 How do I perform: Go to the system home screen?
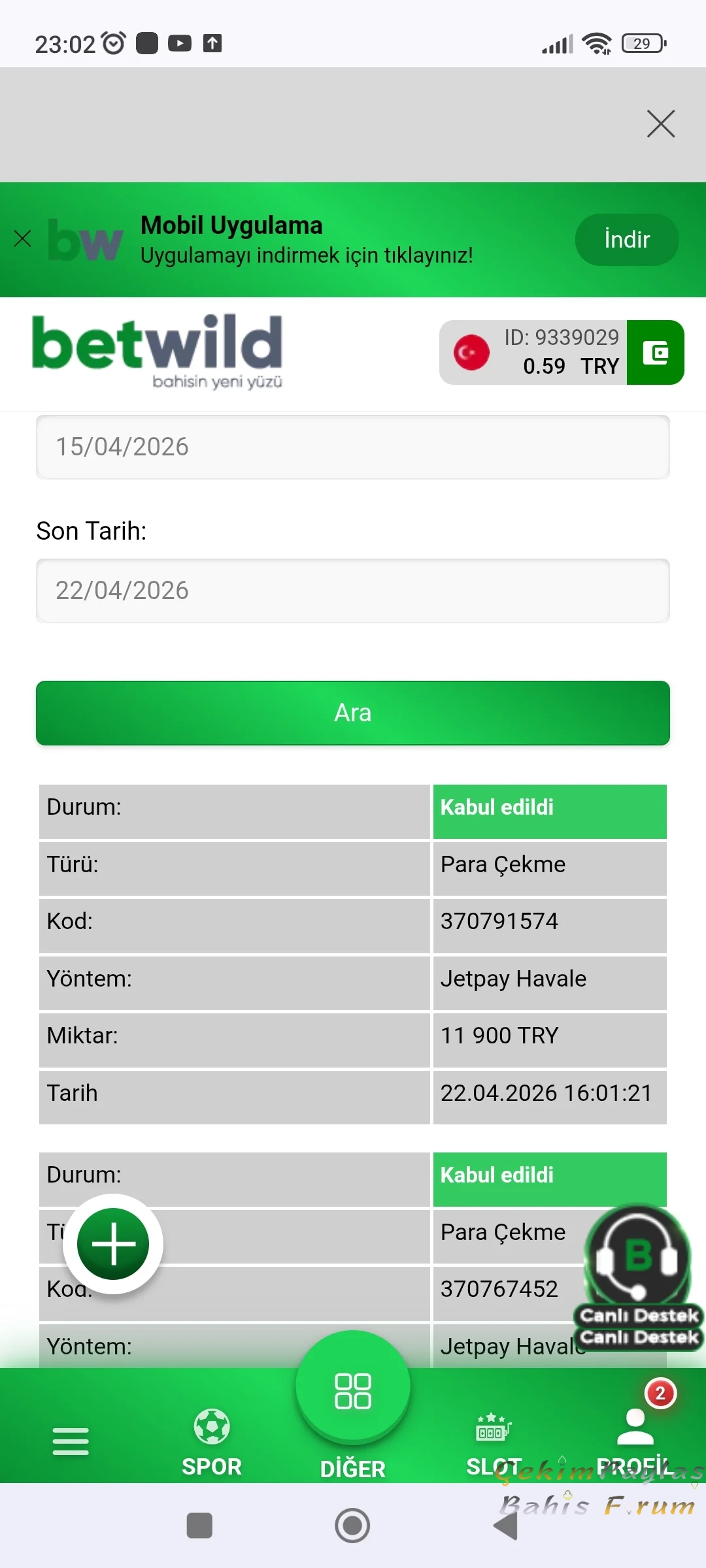tap(352, 1526)
